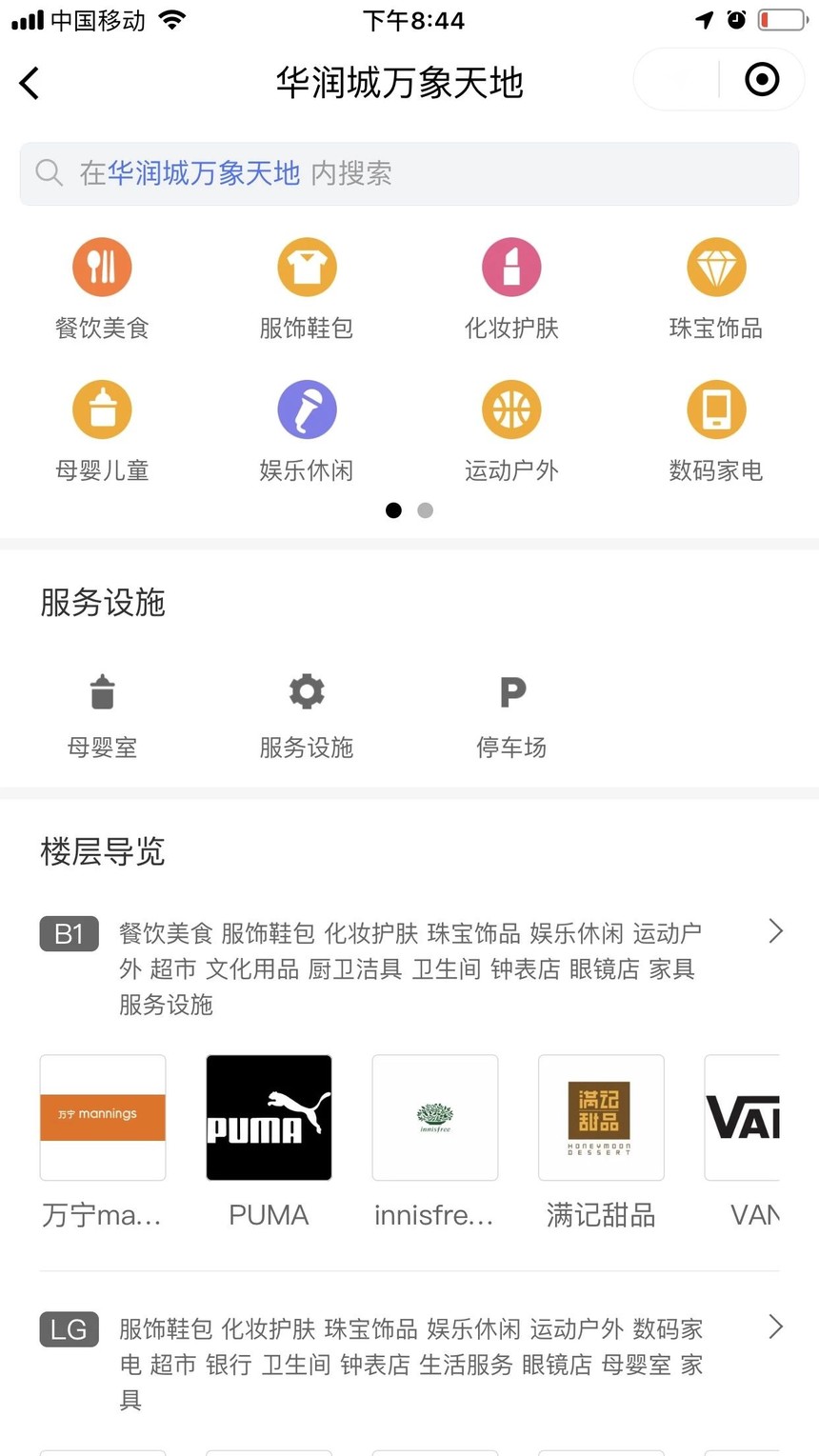Expand the B1 floor guide

click(409, 967)
